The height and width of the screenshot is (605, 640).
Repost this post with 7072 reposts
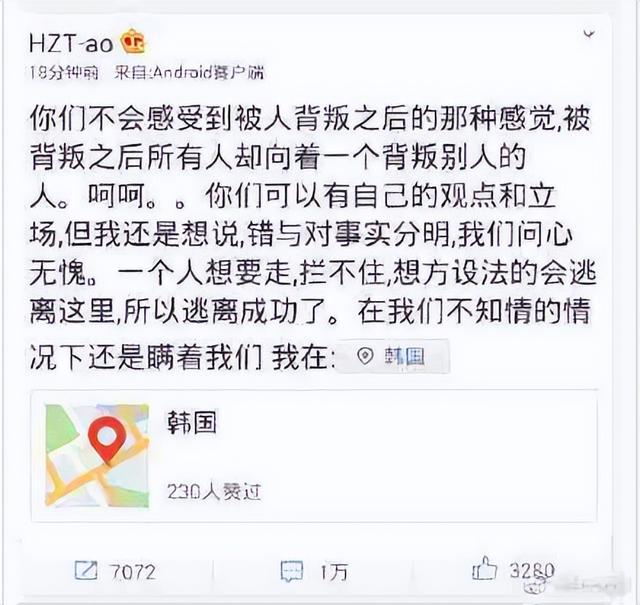click(115, 572)
